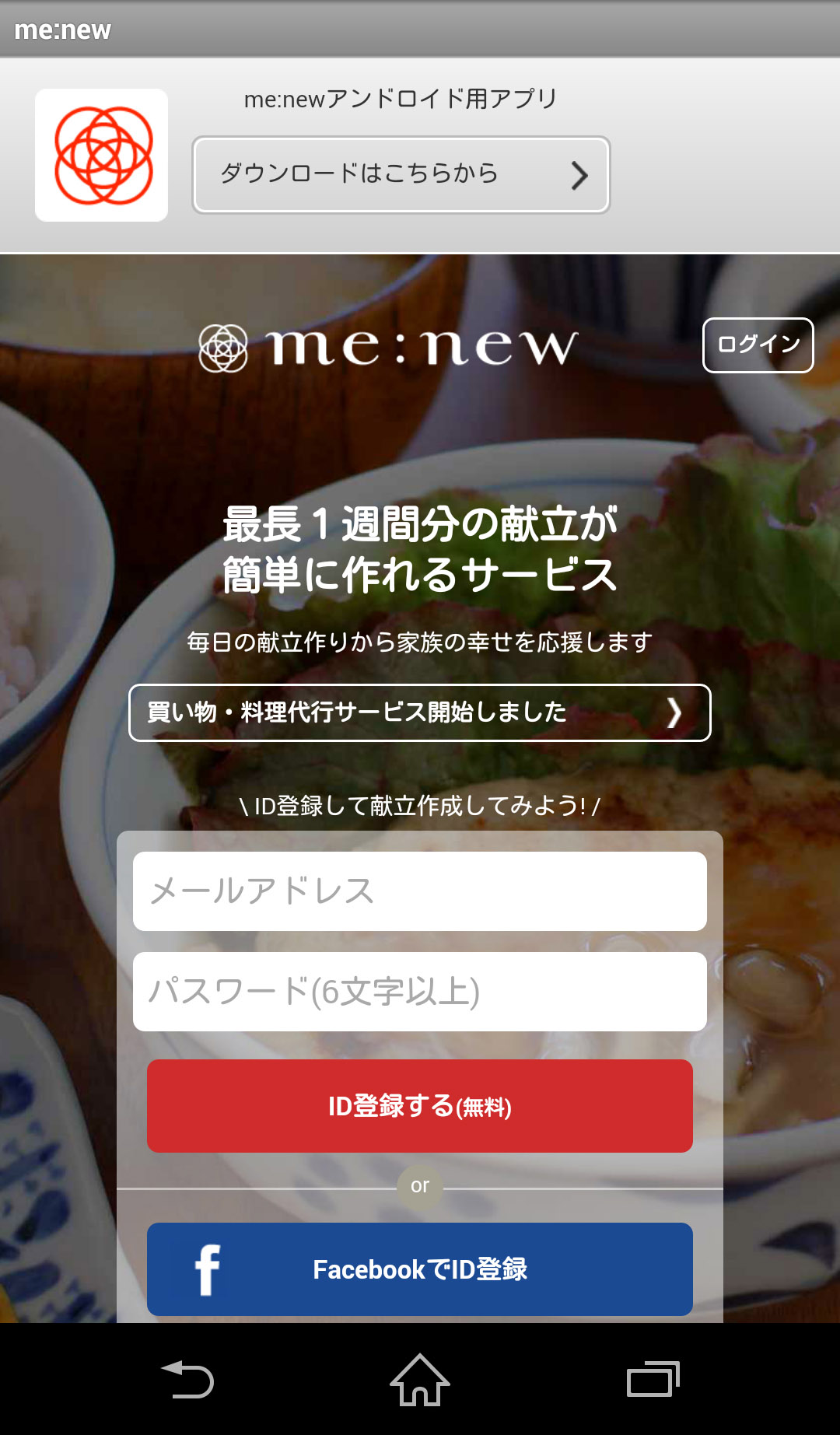Select the パスワード password field
840x1435 pixels.
coord(419,992)
